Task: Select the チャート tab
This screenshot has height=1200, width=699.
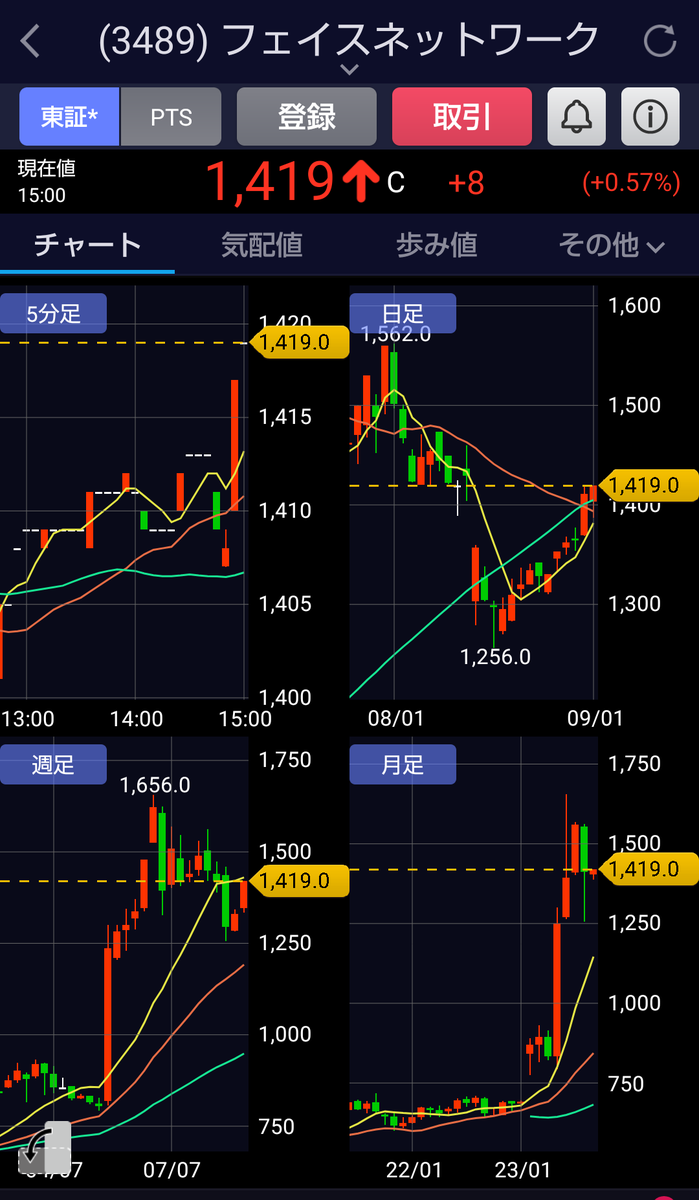Action: coord(87,245)
